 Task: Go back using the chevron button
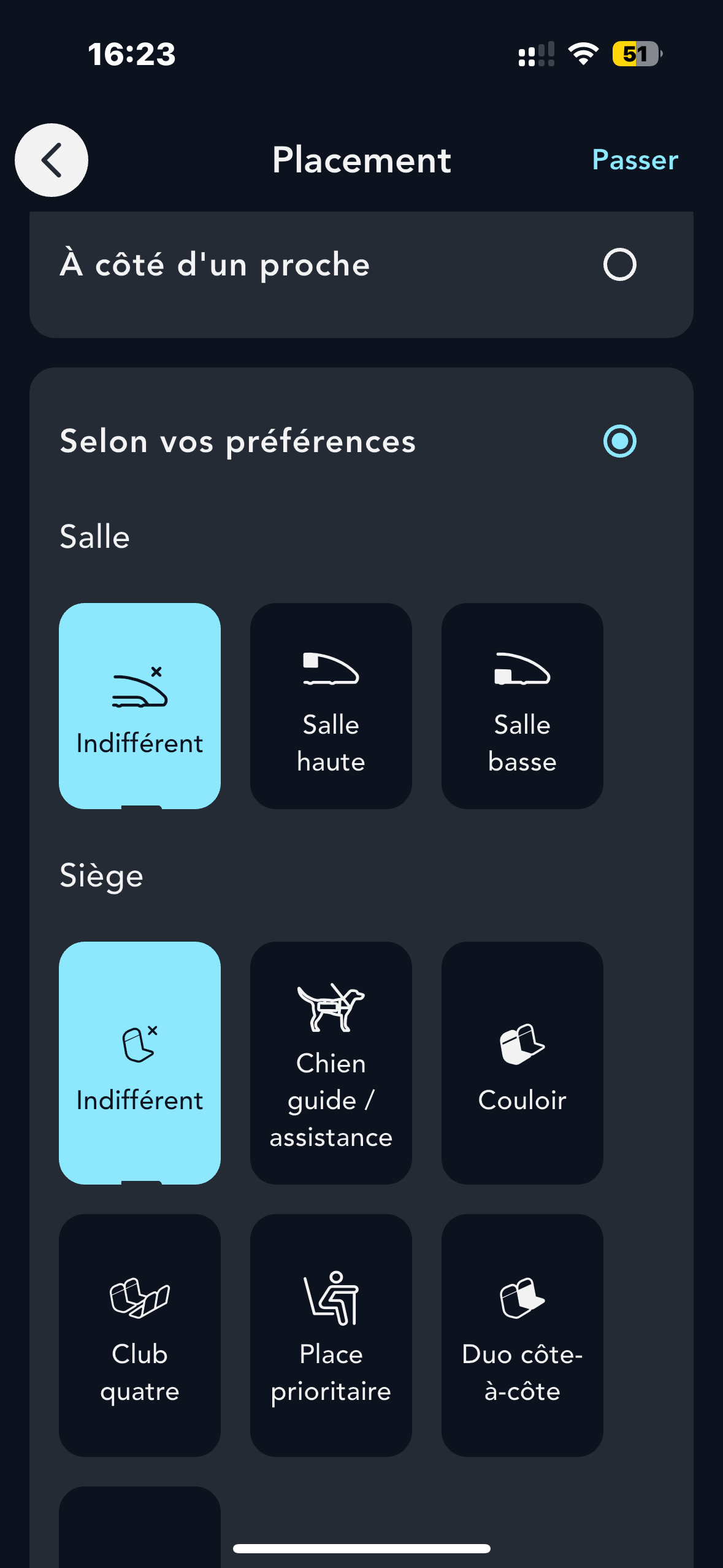coord(51,160)
